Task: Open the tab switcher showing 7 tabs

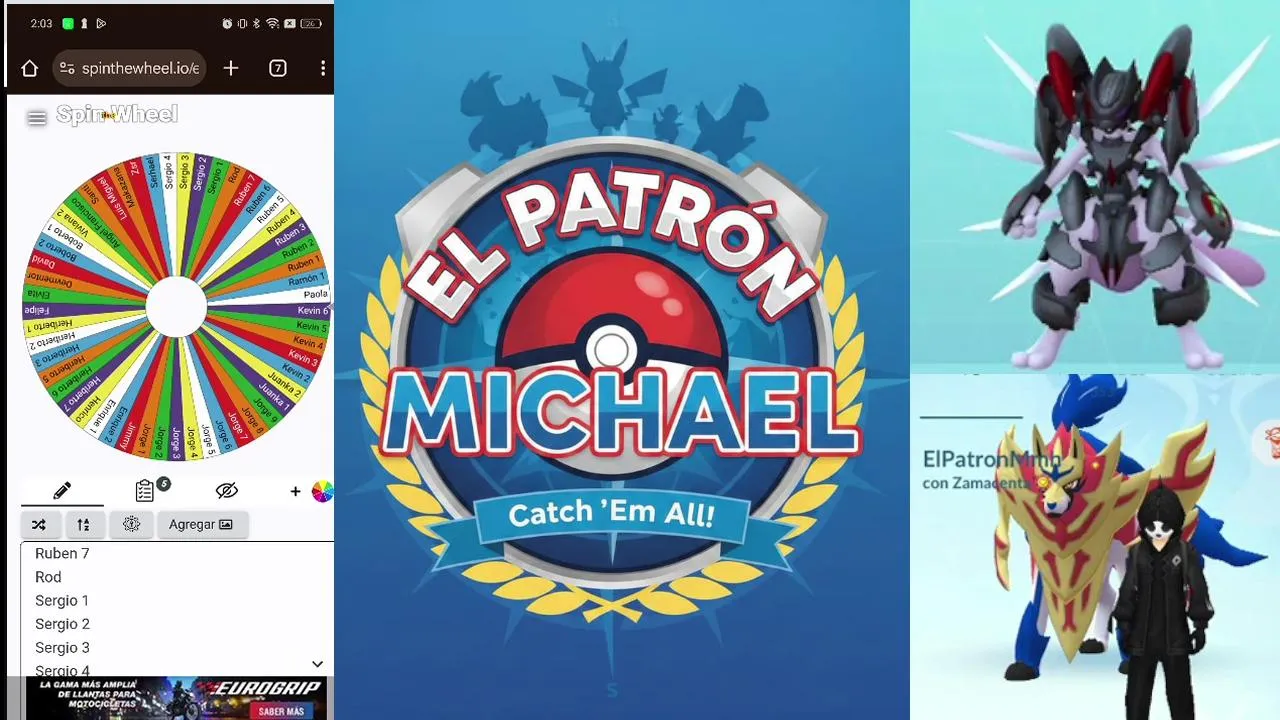Action: pyautogui.click(x=278, y=68)
